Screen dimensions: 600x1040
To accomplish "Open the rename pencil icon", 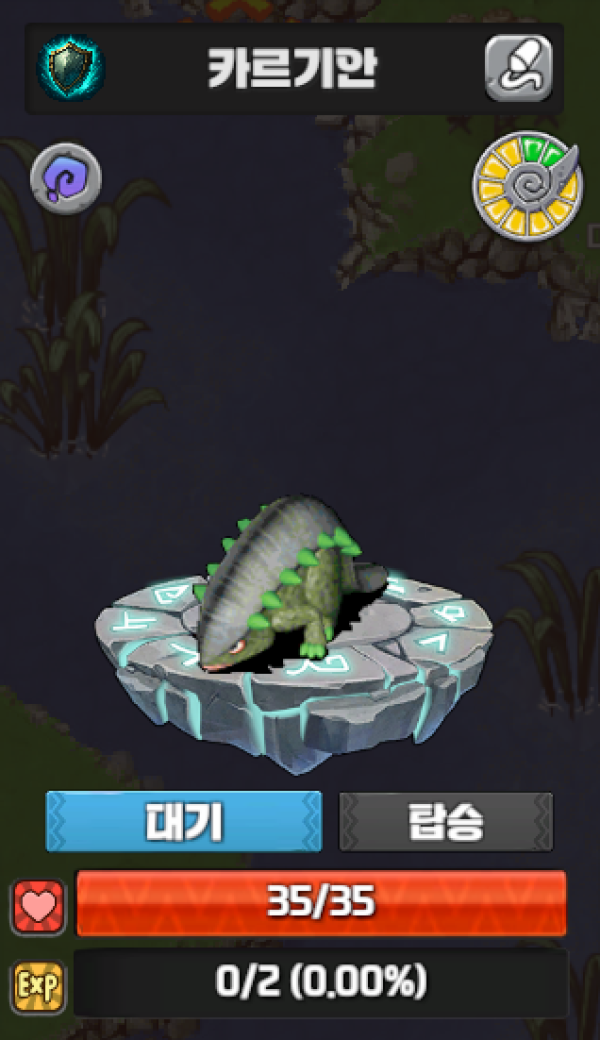I will tap(518, 68).
